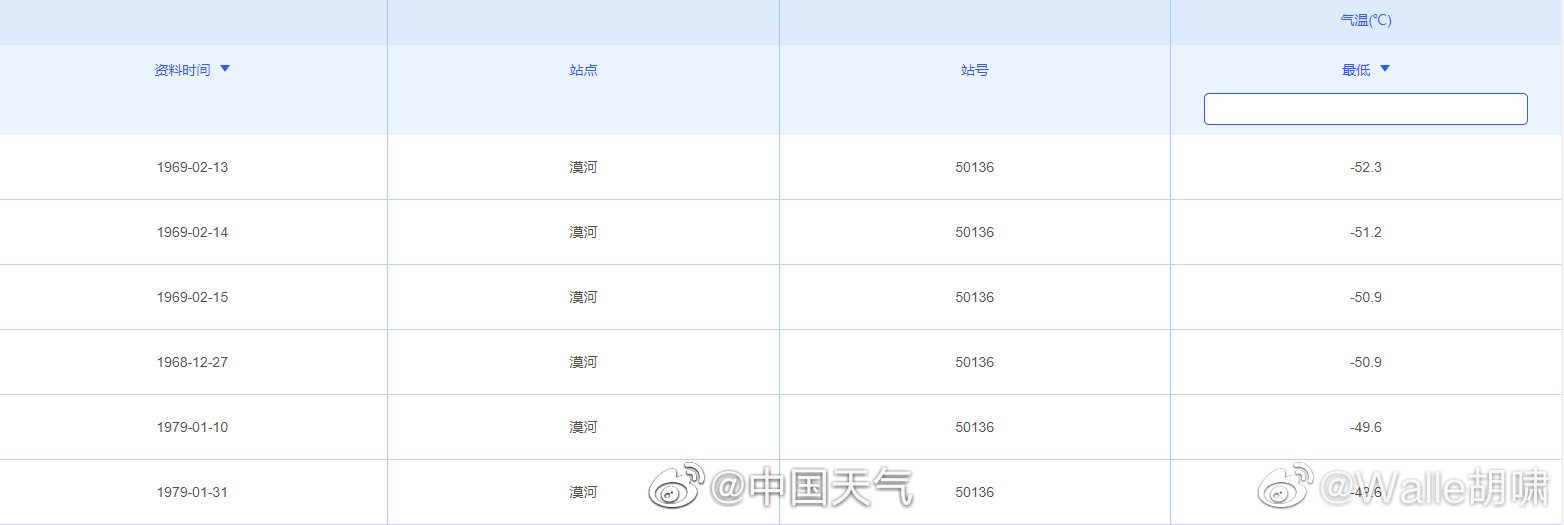Sort by the 资料时间 column arrow
Screen dimensions: 1564x525
225,69
